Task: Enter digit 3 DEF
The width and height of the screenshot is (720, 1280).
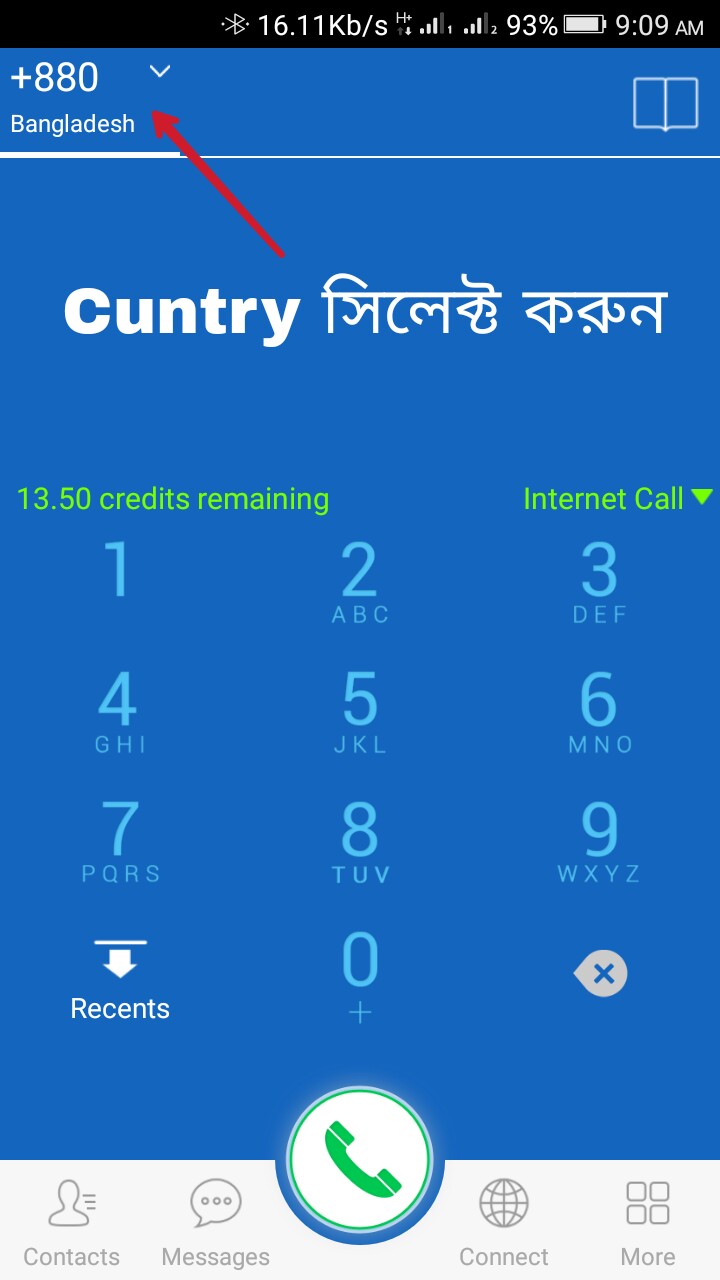Action: 600,582
